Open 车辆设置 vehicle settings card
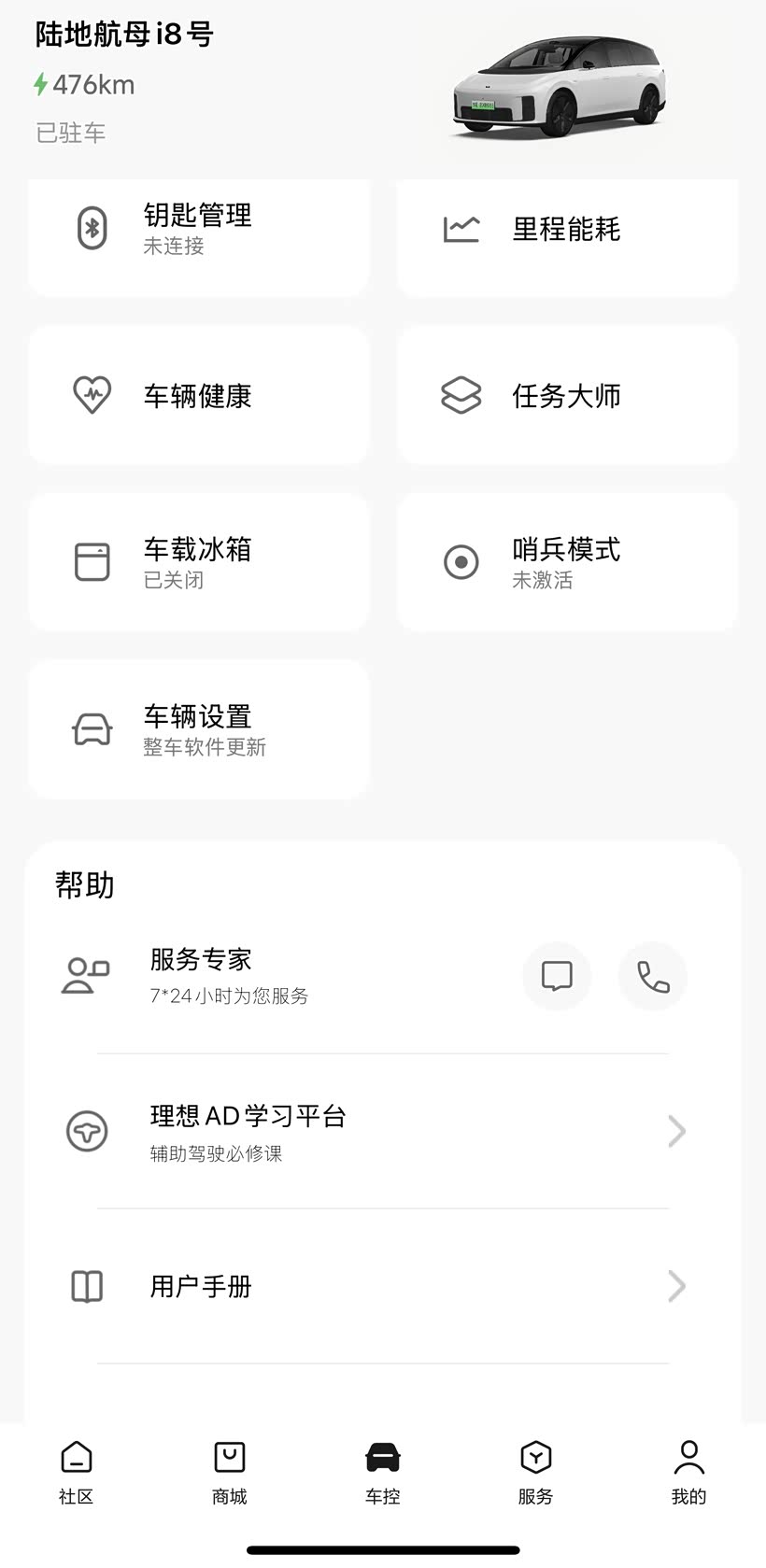 (x=198, y=729)
